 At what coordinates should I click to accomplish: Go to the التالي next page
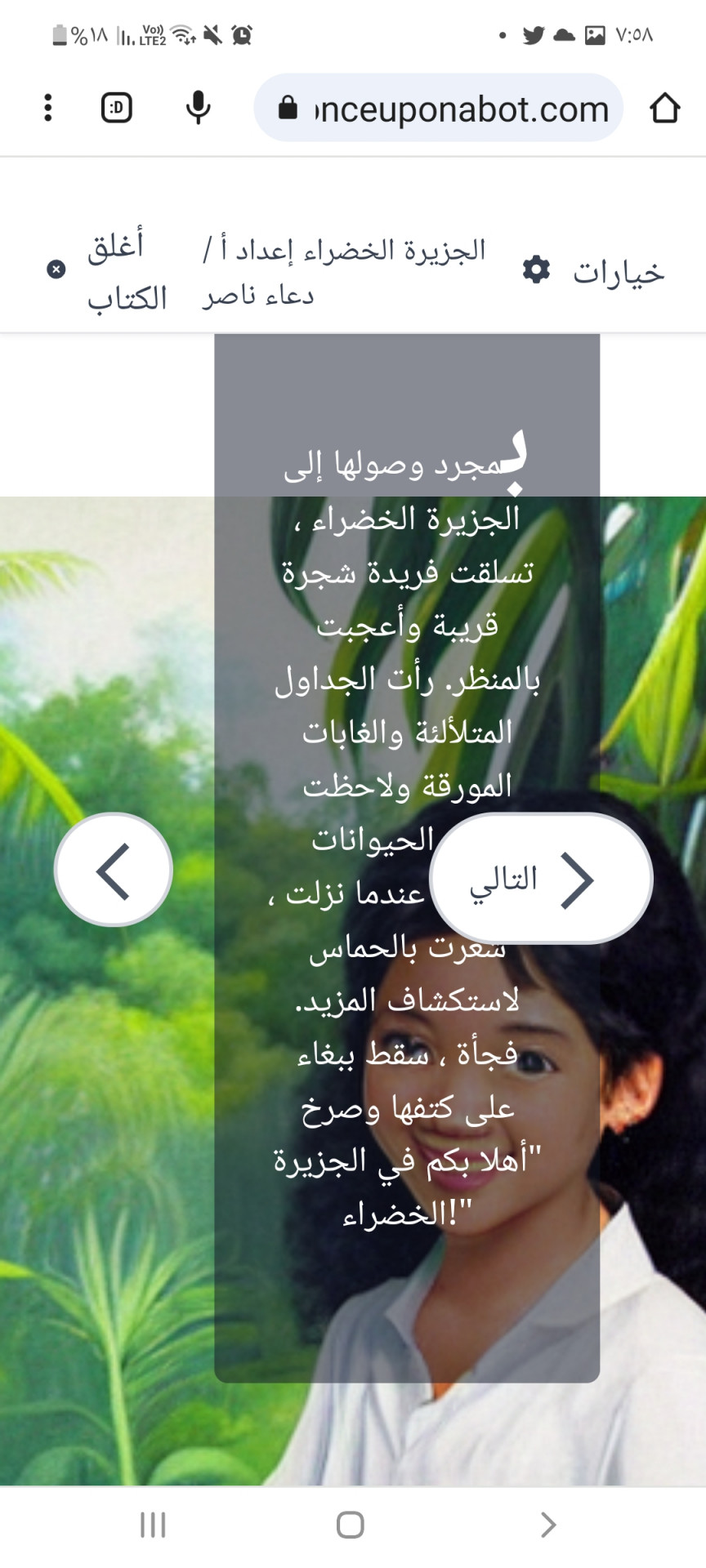coord(541,880)
